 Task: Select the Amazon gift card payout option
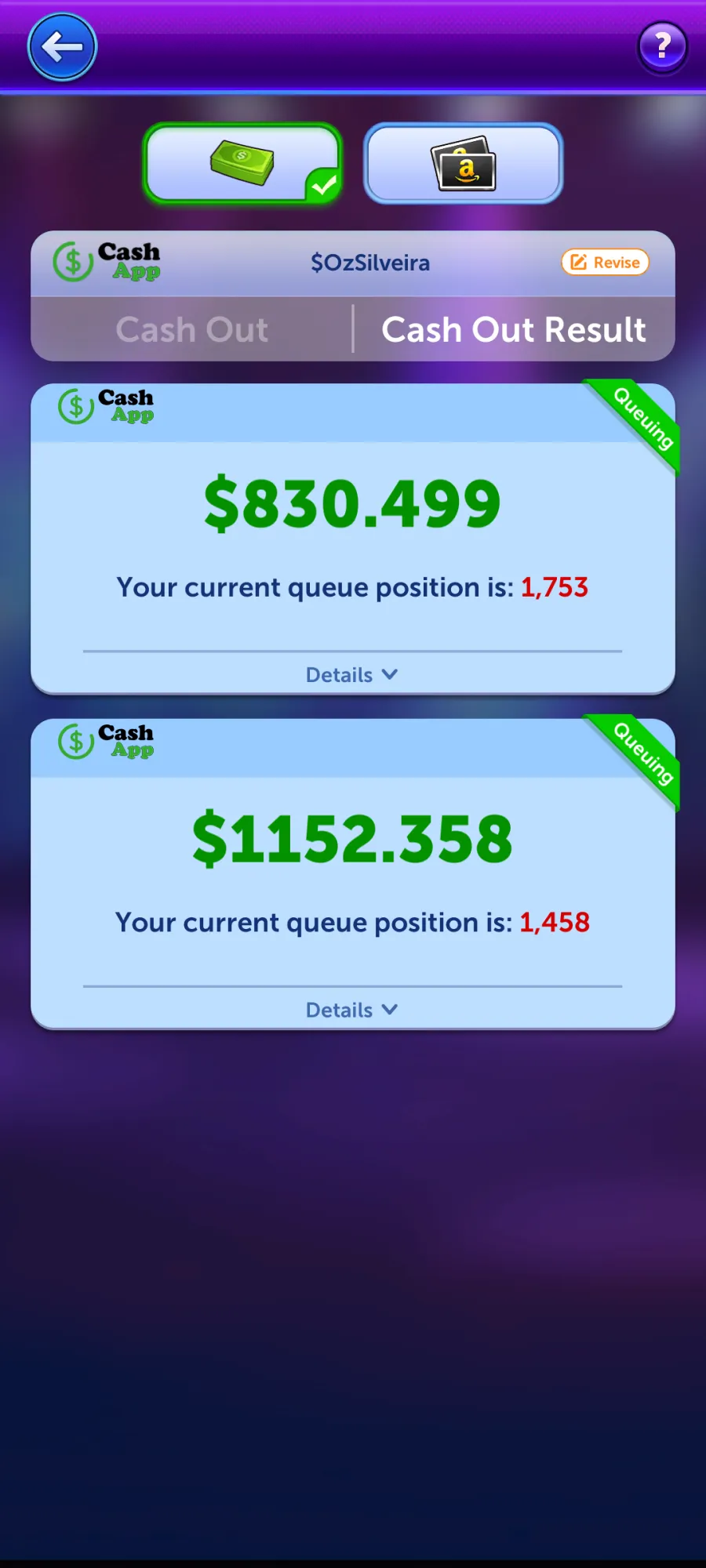pos(464,163)
